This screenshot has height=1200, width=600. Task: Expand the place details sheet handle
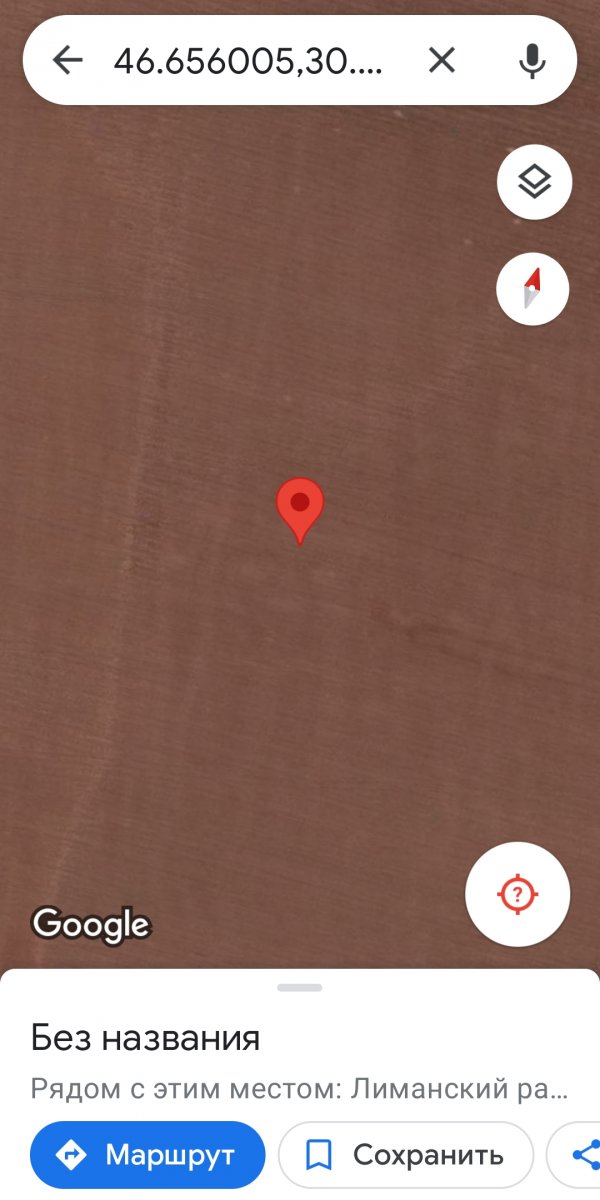coord(300,987)
